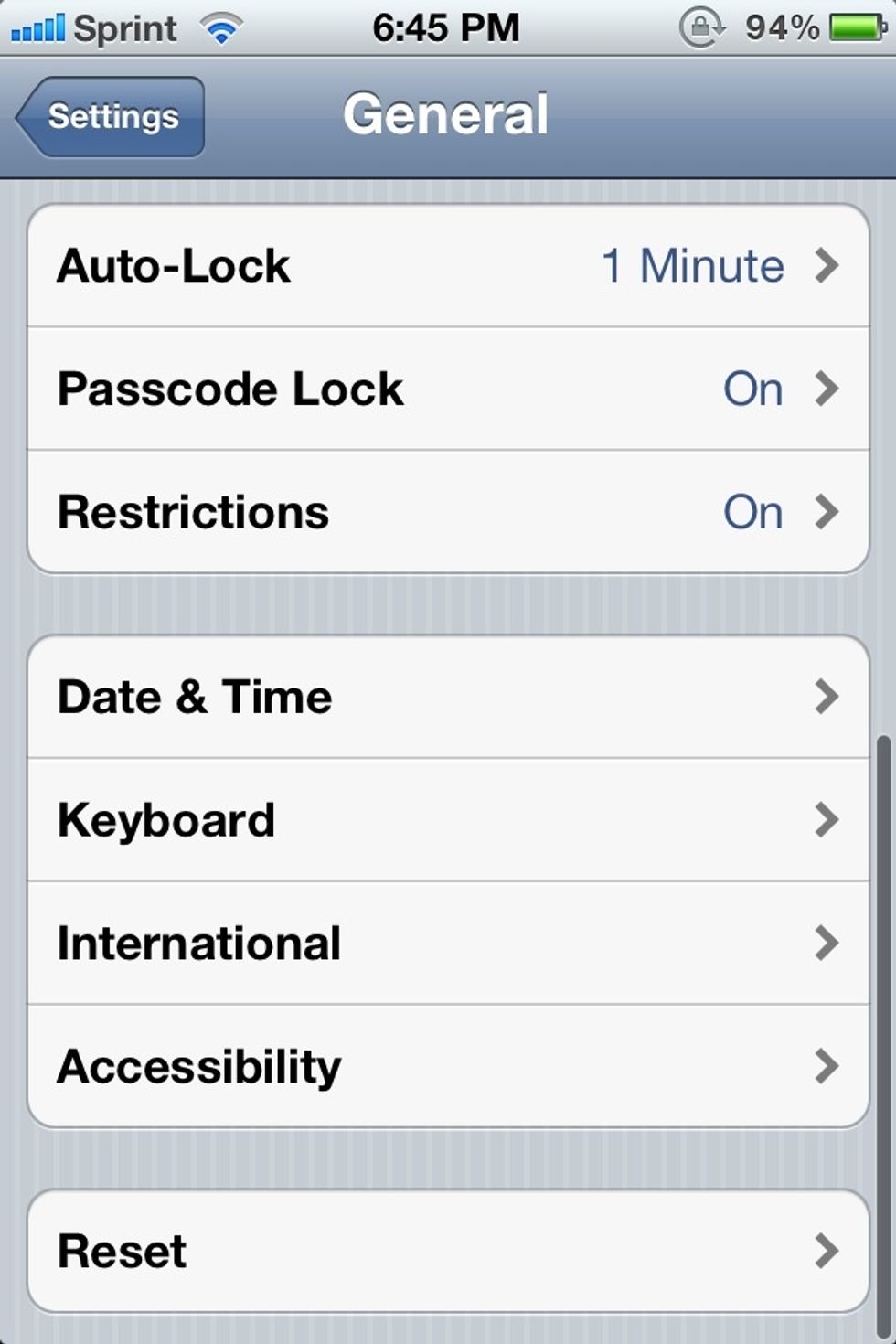This screenshot has width=896, height=1344.
Task: Open the Reset menu
Action: coord(448,1251)
